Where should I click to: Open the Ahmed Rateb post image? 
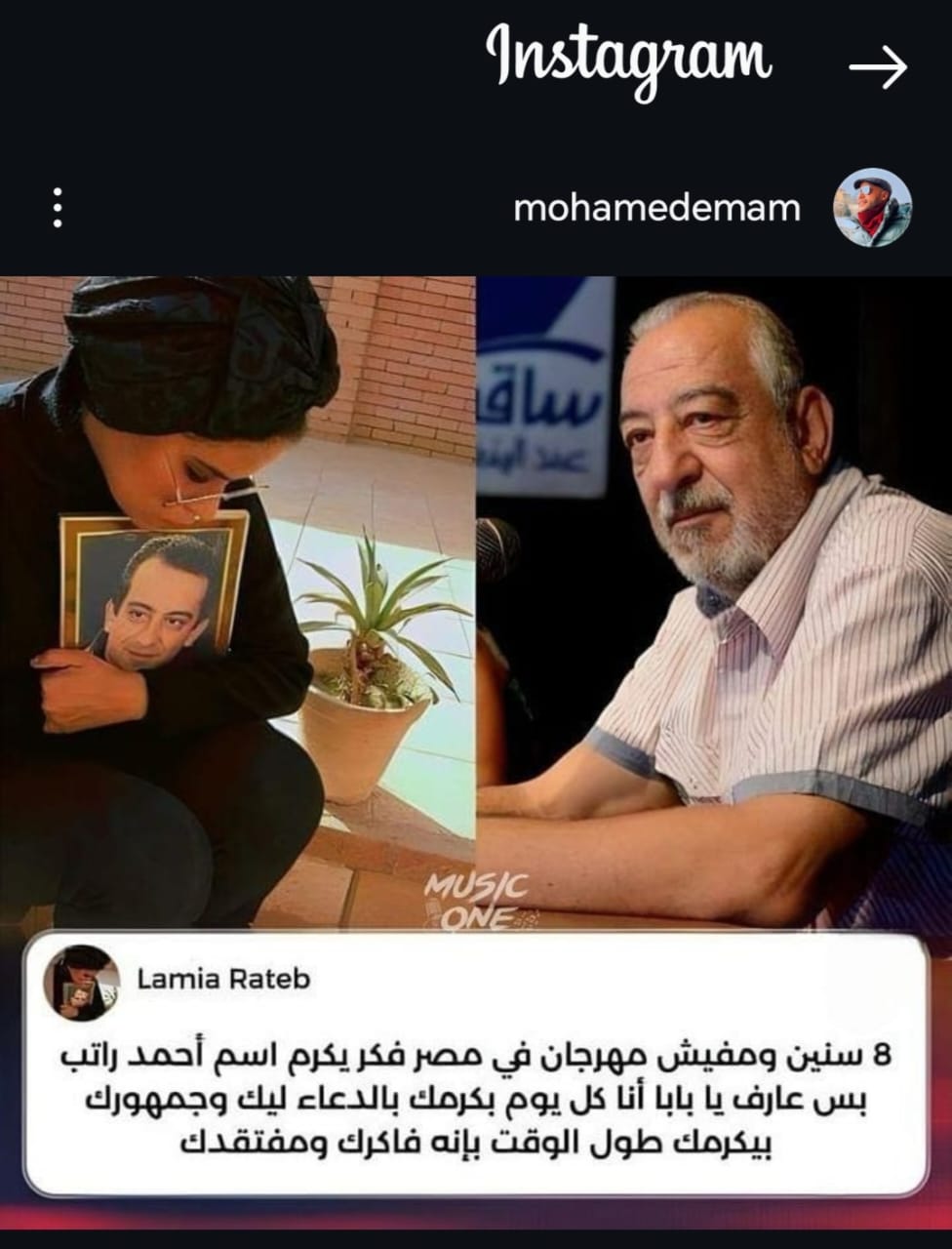point(476,600)
